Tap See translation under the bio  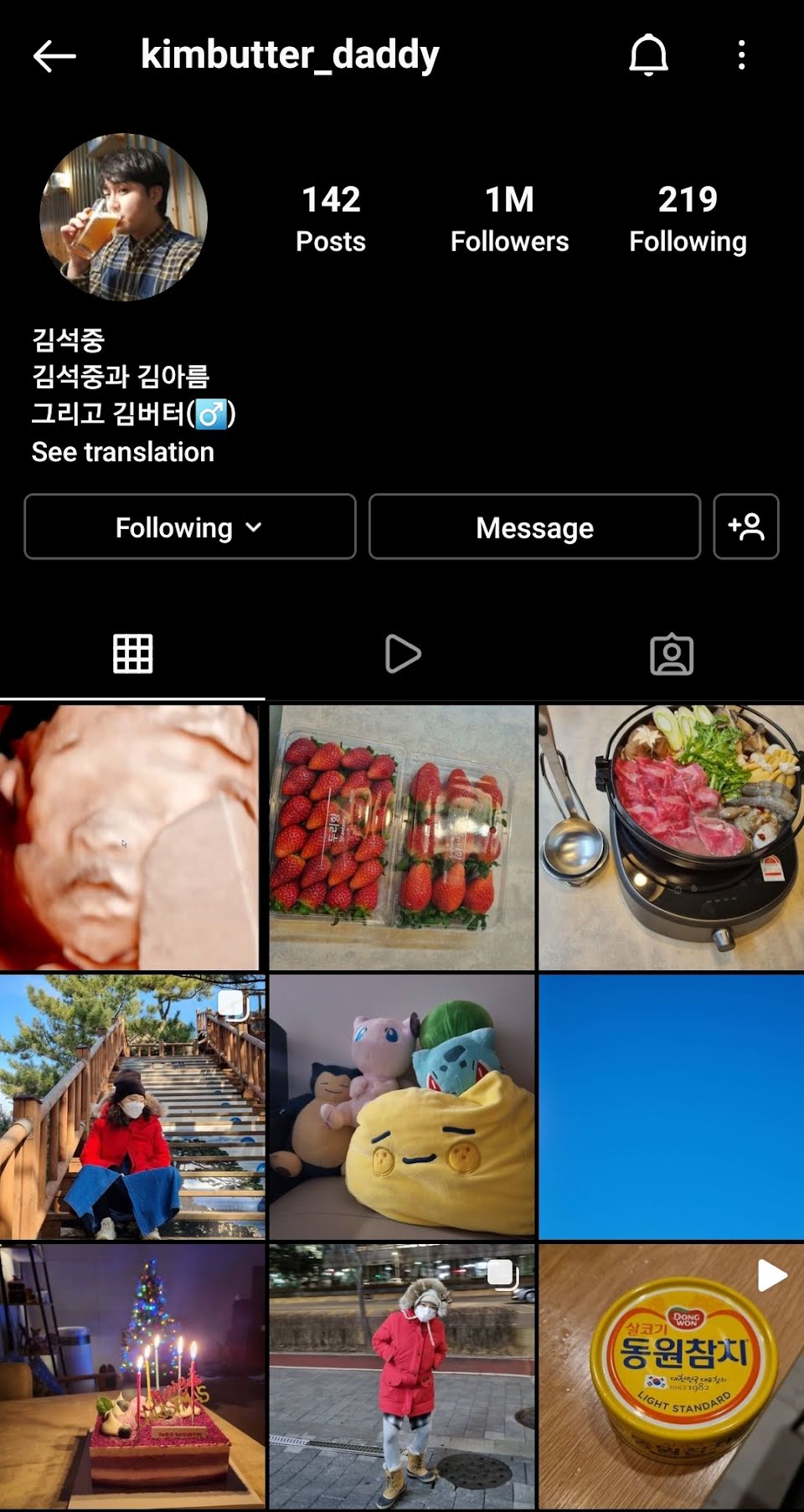pos(123,452)
